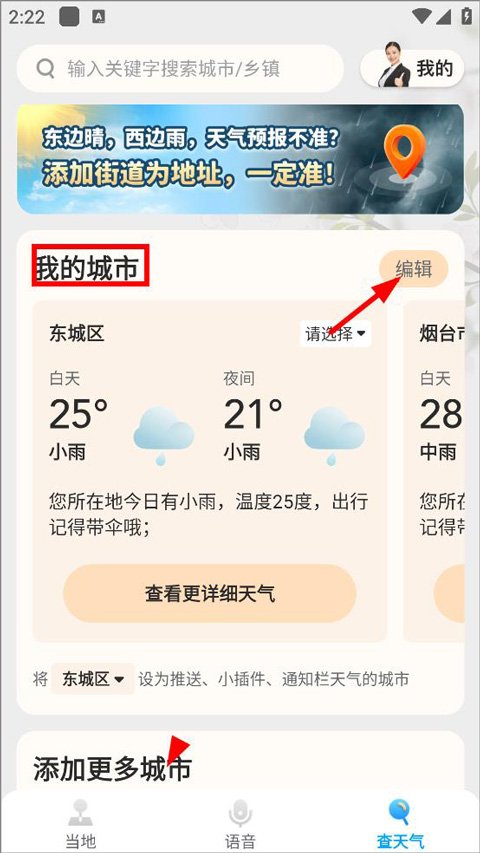View more detailed weather for 东城区
The height and width of the screenshot is (853, 480).
(210, 593)
